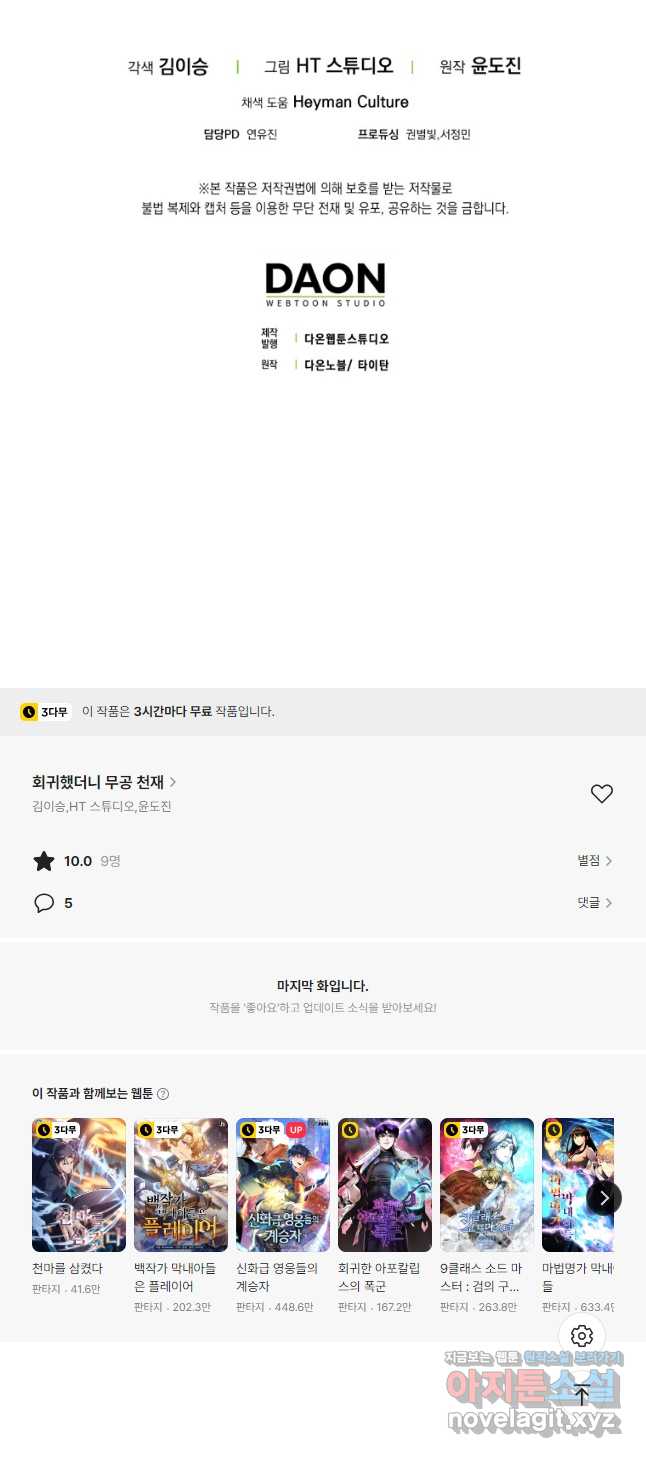Open the 회귀했더니 무공 천재 series page
The image size is (646, 1458).
104,782
